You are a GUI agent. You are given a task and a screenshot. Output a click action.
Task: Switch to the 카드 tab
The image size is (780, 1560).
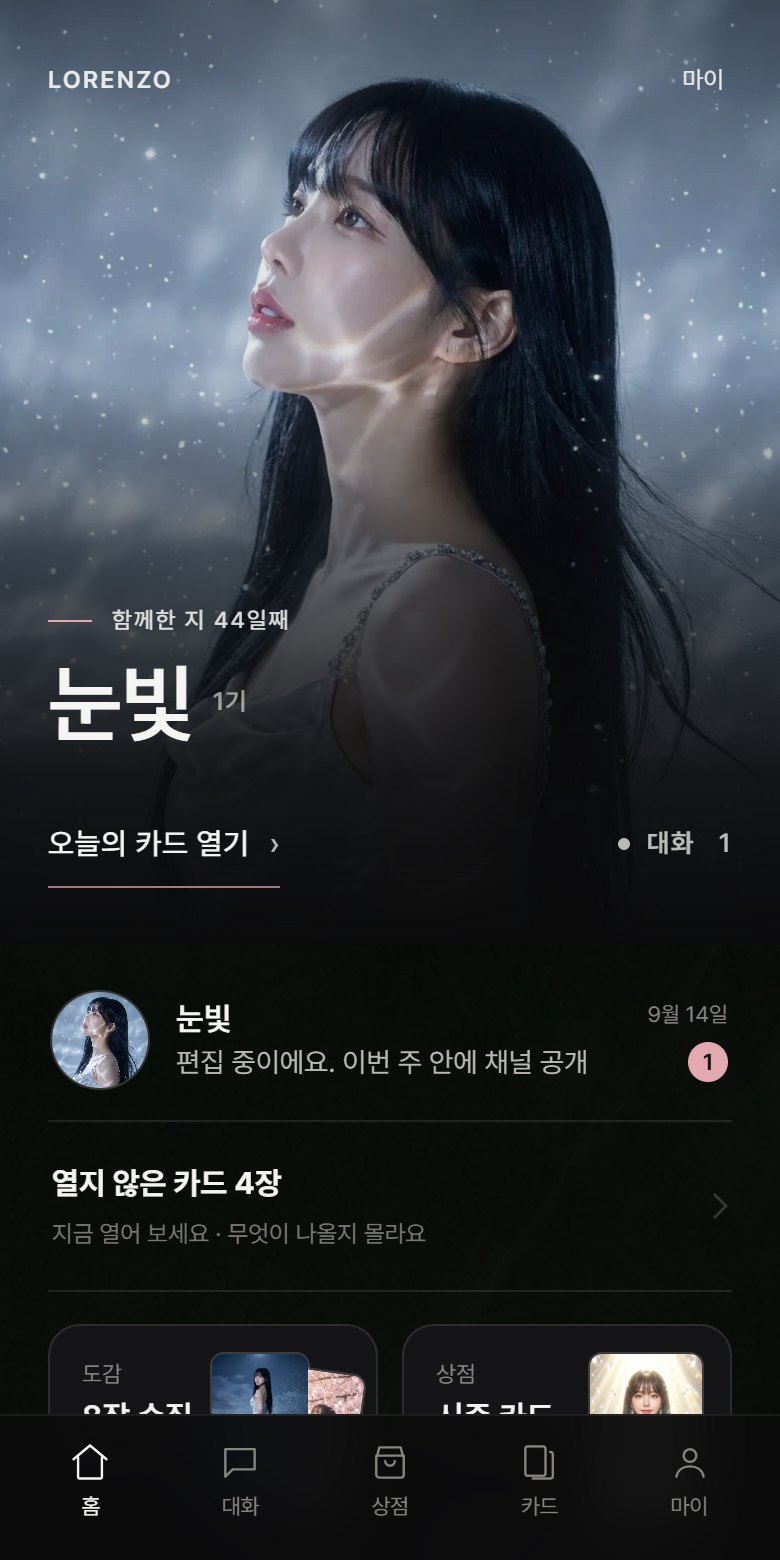[539, 1480]
